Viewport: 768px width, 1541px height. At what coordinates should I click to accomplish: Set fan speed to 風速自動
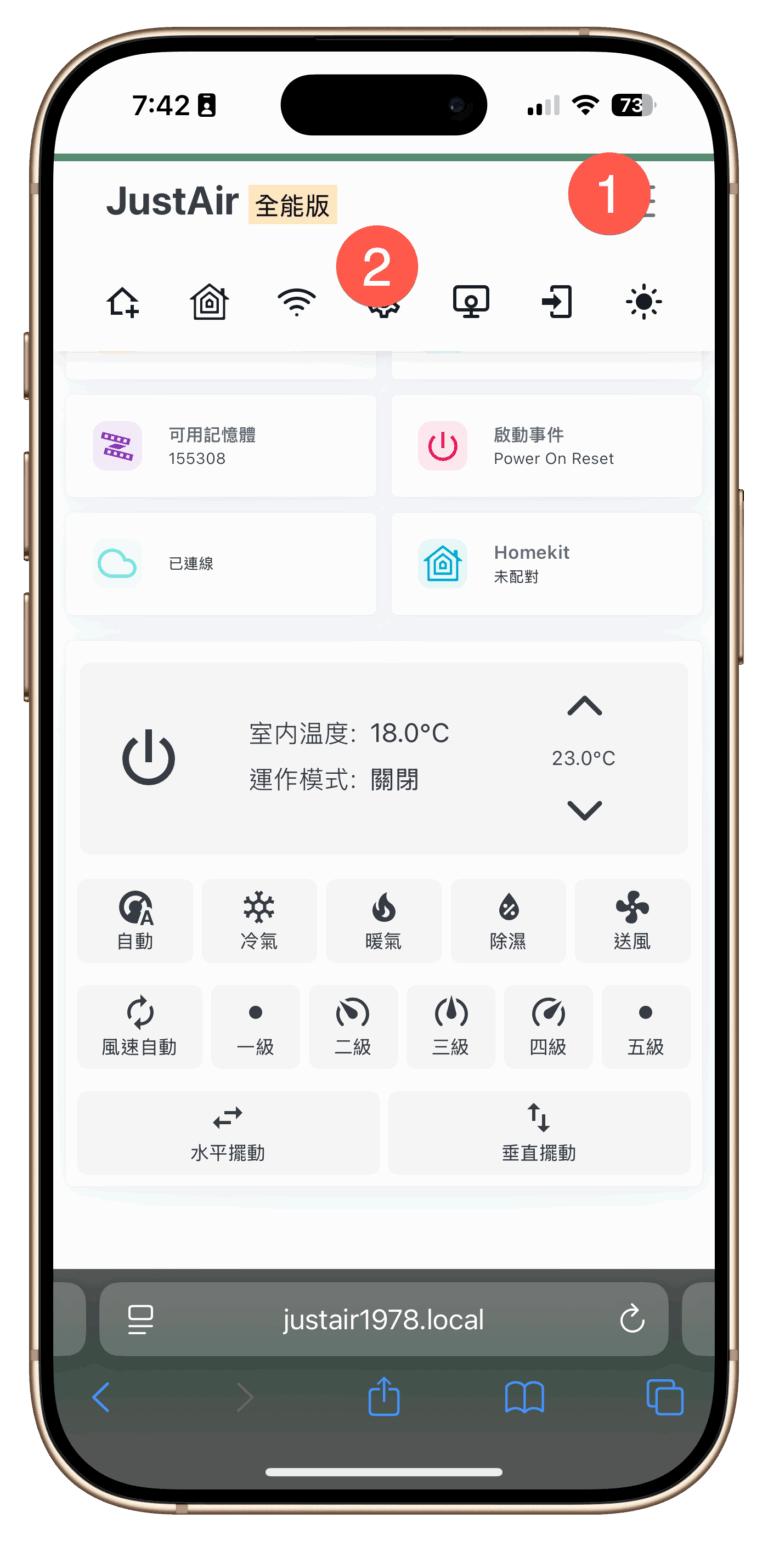pos(139,1027)
